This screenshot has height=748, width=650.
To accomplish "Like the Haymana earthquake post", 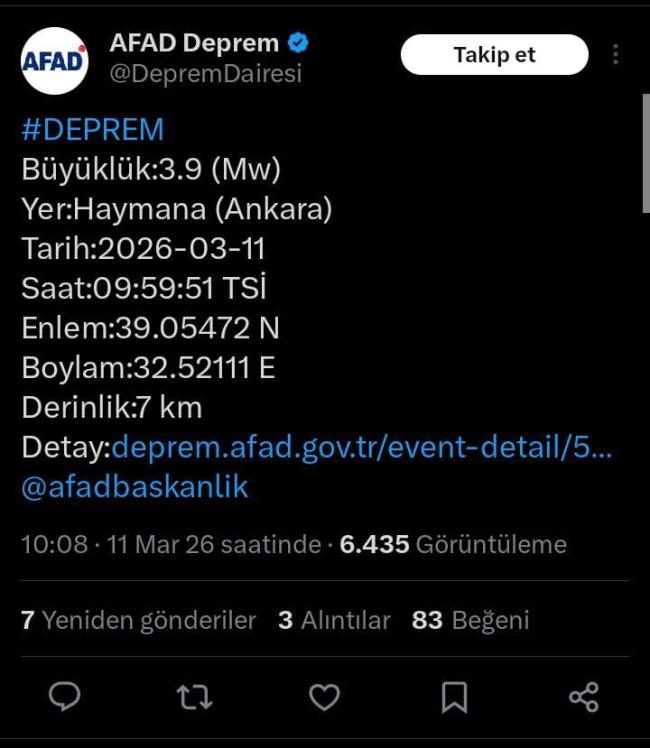I will tap(324, 696).
